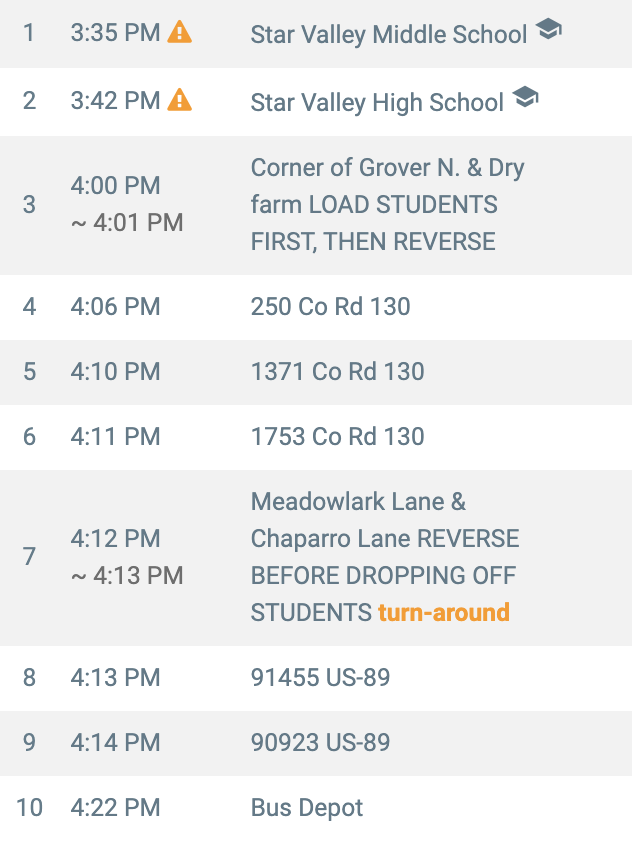The width and height of the screenshot is (632, 850).
Task: Open the Meadowlark Lane & Chaparro Lane stop
Action: pos(385,557)
